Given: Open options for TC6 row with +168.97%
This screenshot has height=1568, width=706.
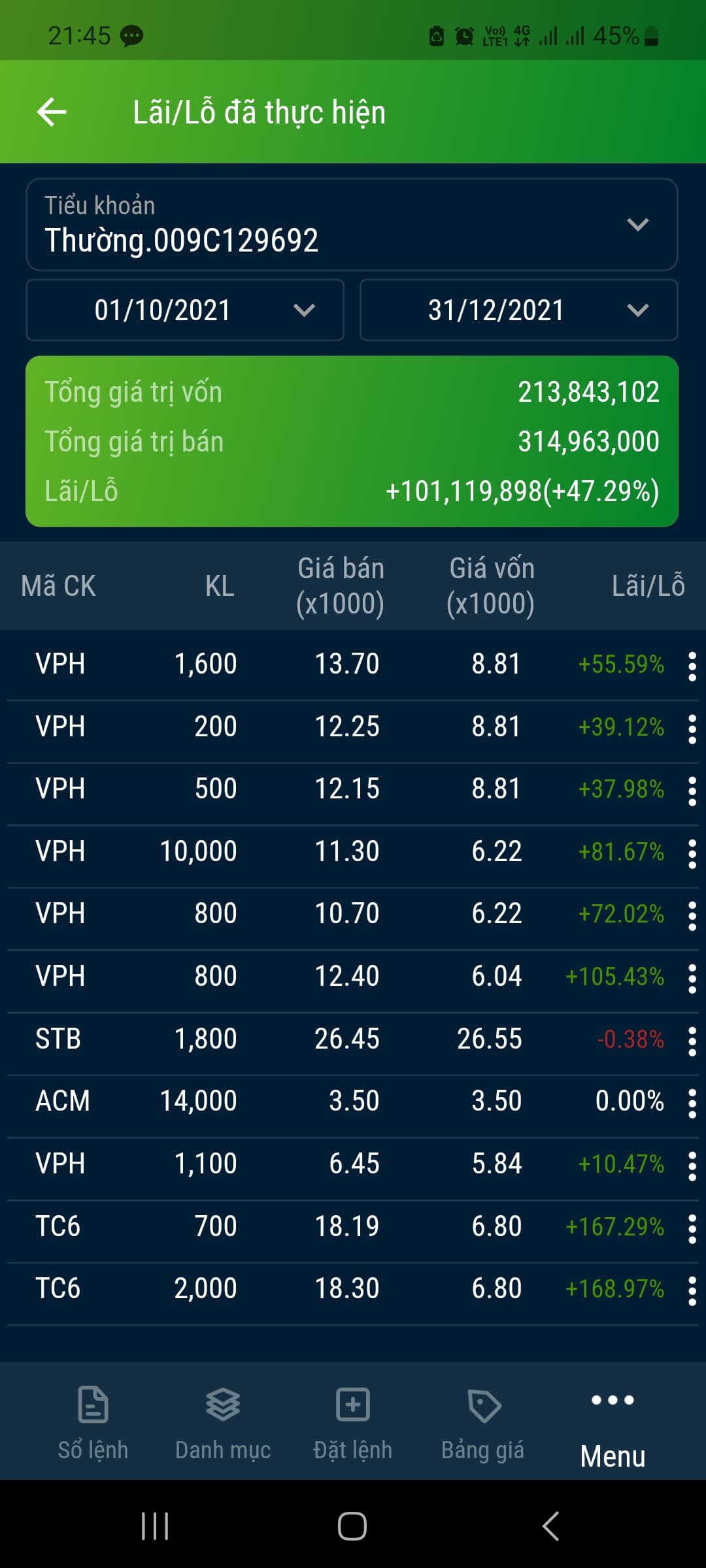Looking at the screenshot, I should pos(692,1290).
